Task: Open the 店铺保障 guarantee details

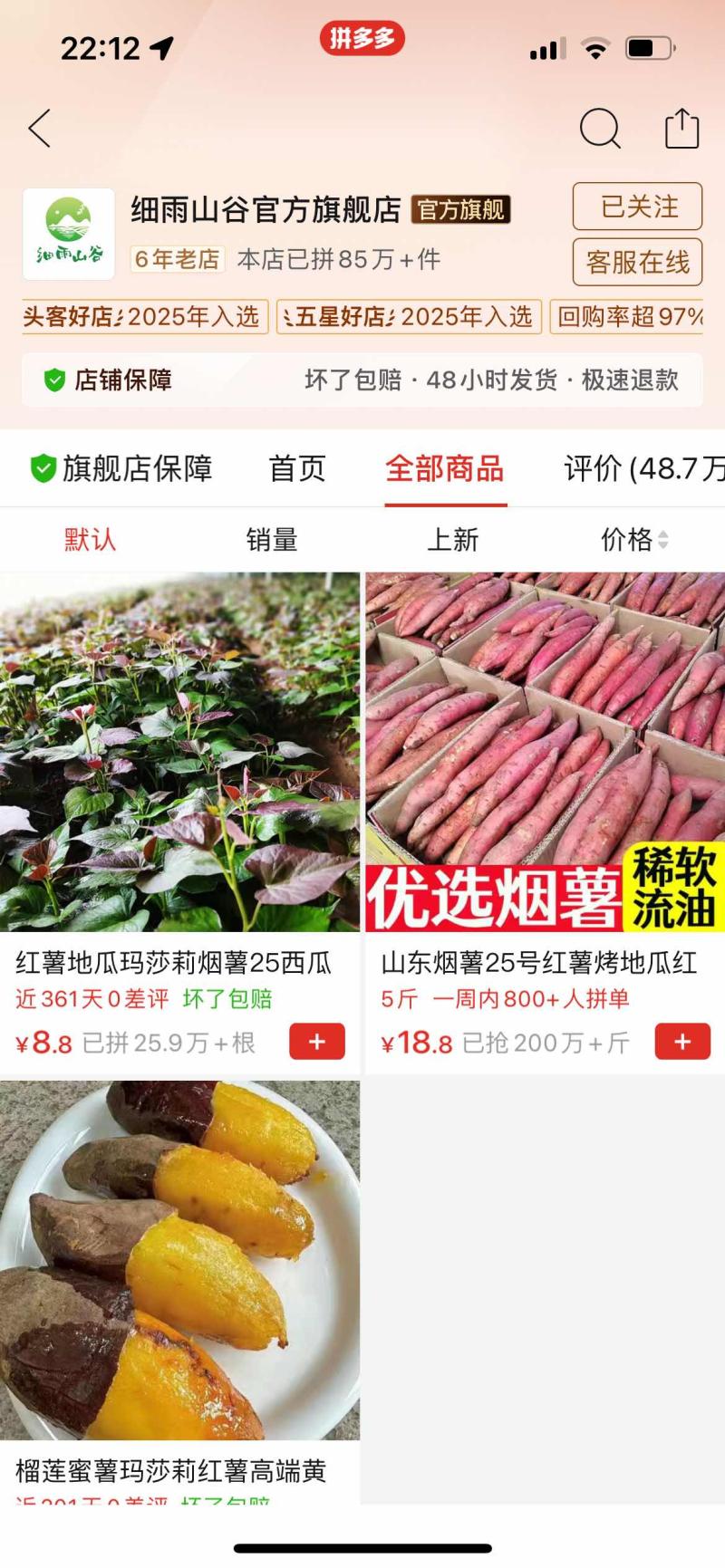Action: coord(362,380)
